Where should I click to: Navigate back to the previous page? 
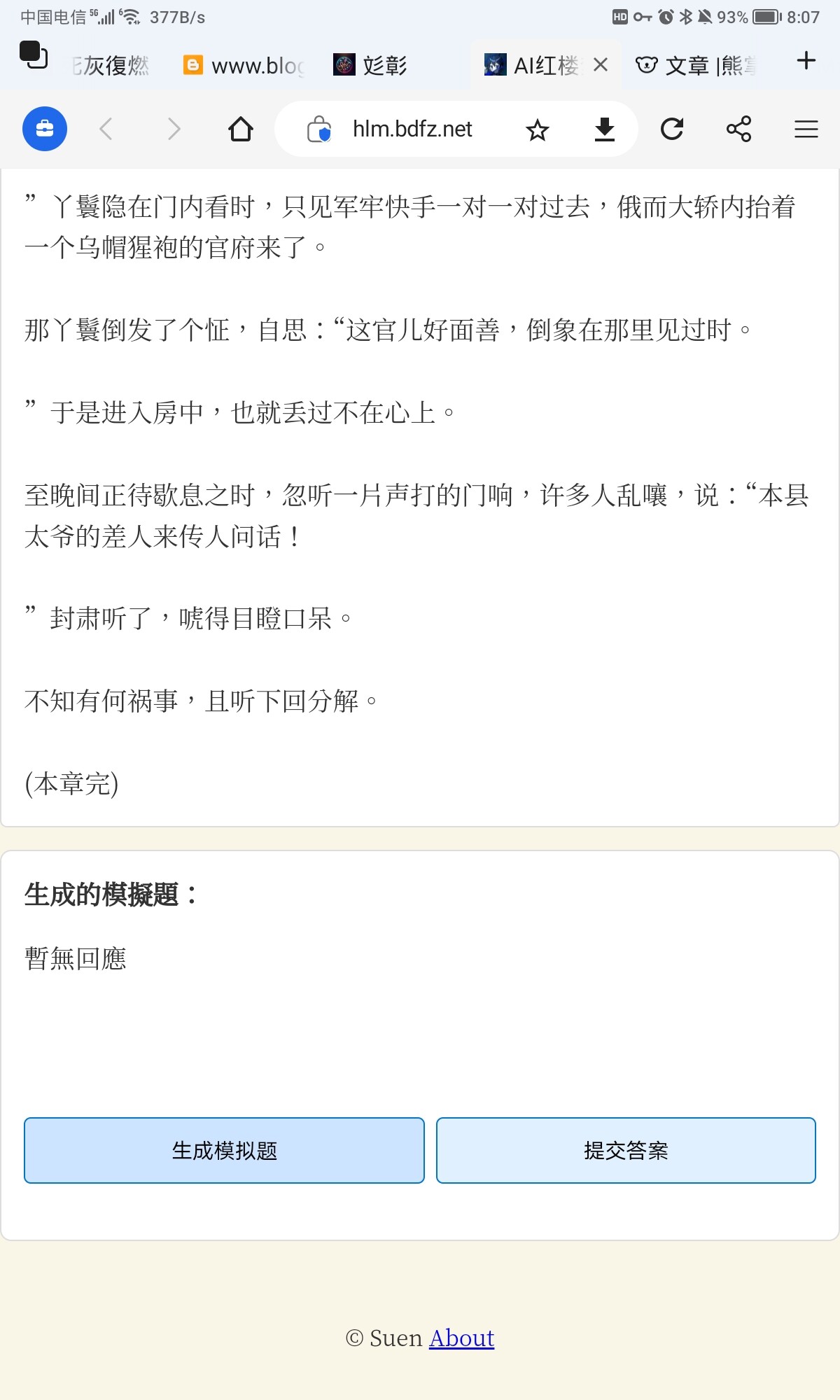click(106, 129)
